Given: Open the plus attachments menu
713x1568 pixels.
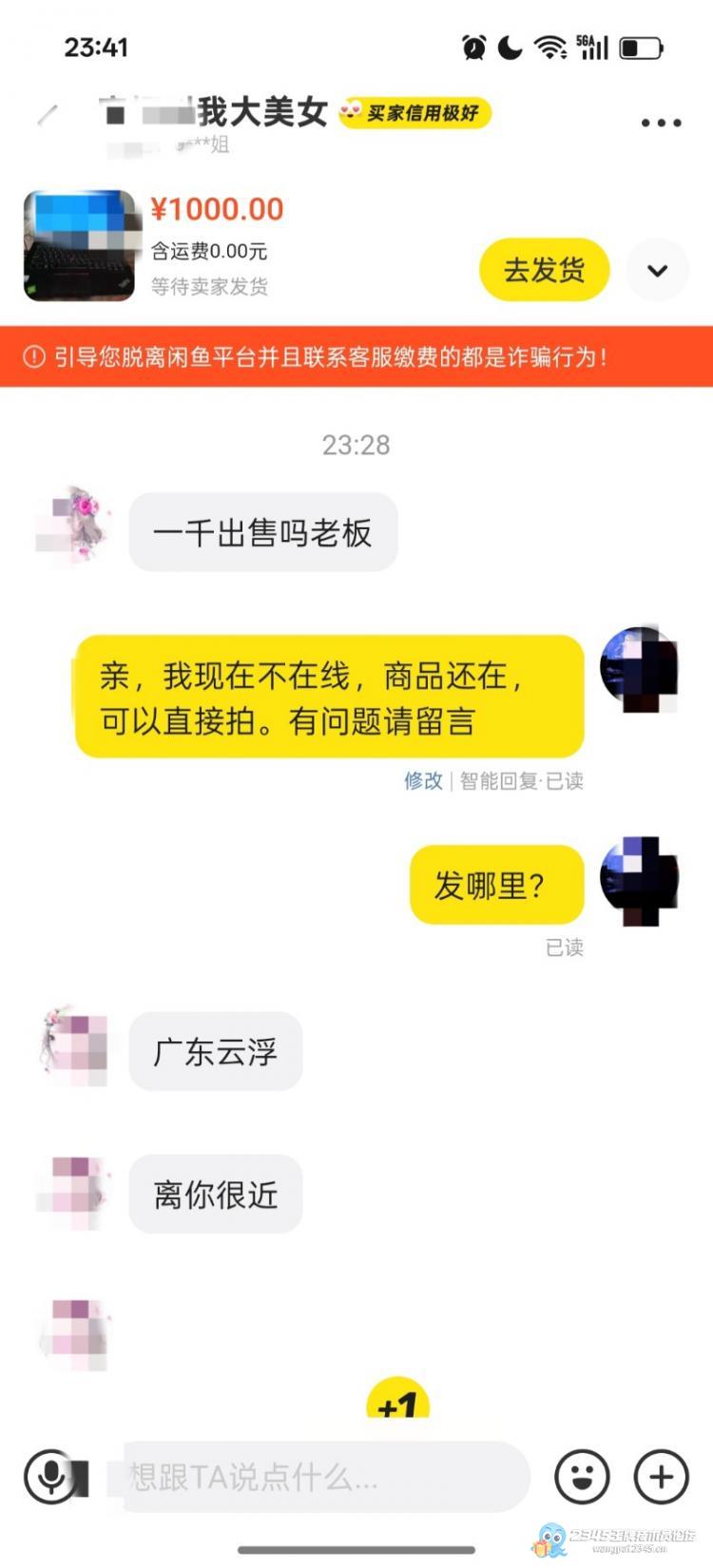Looking at the screenshot, I should (661, 1477).
